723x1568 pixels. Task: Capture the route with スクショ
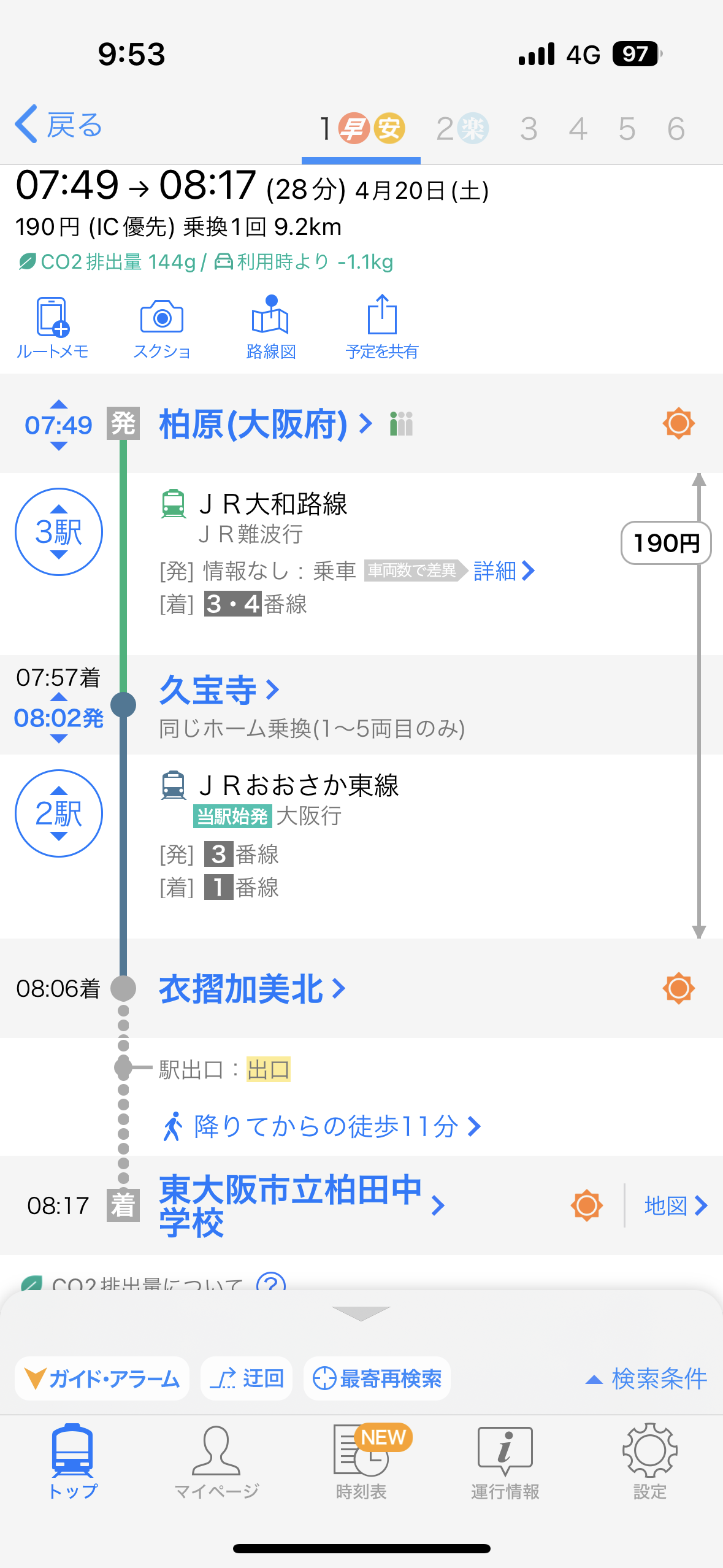[162, 328]
